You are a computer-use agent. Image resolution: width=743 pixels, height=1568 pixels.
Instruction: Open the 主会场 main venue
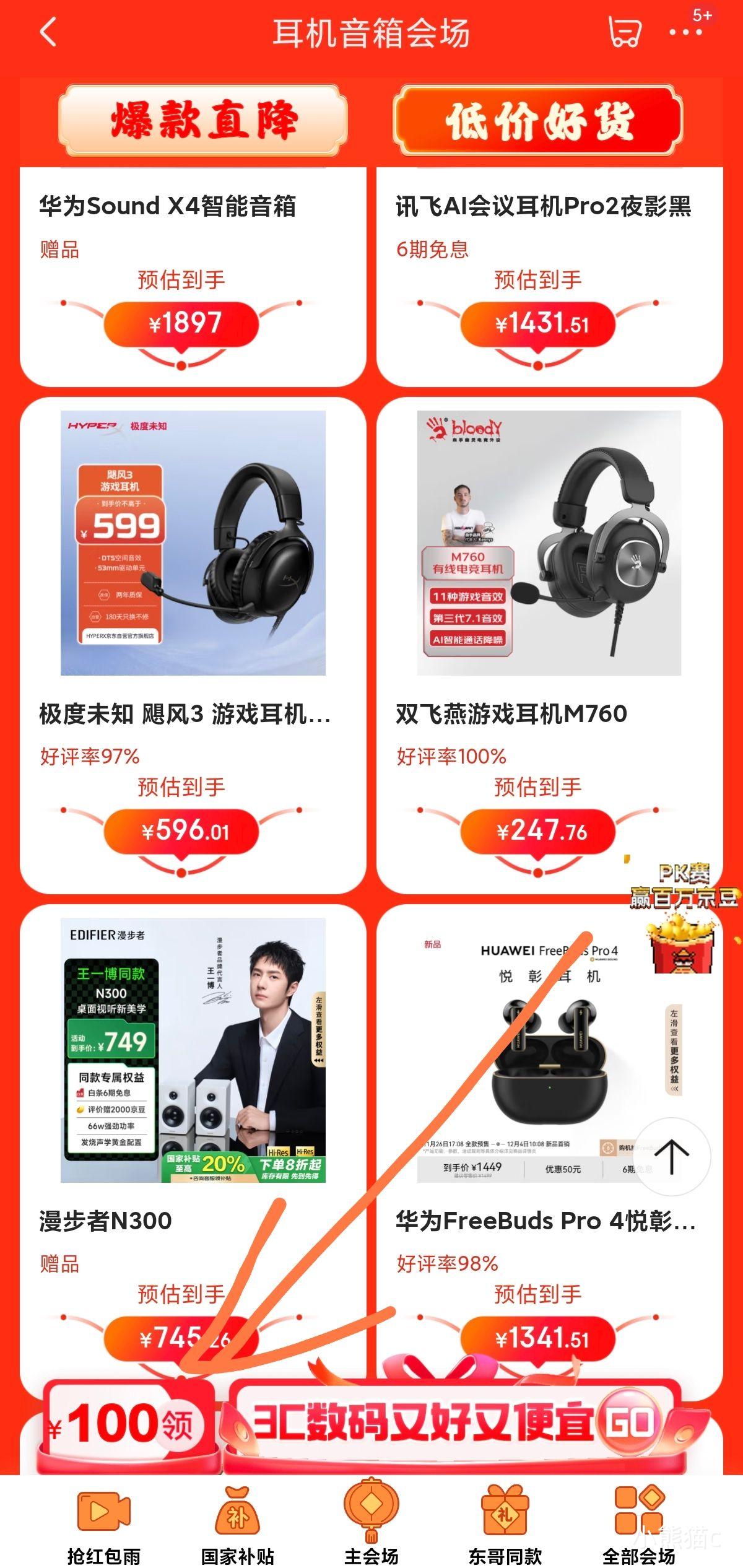[371, 1525]
